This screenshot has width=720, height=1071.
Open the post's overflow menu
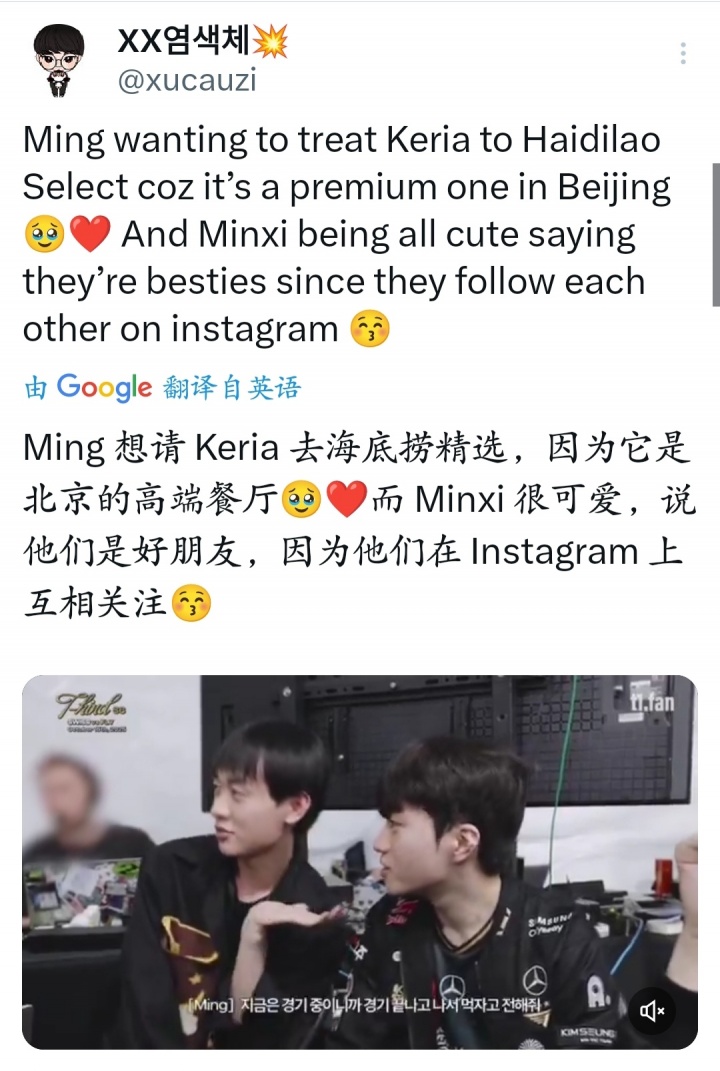(684, 53)
